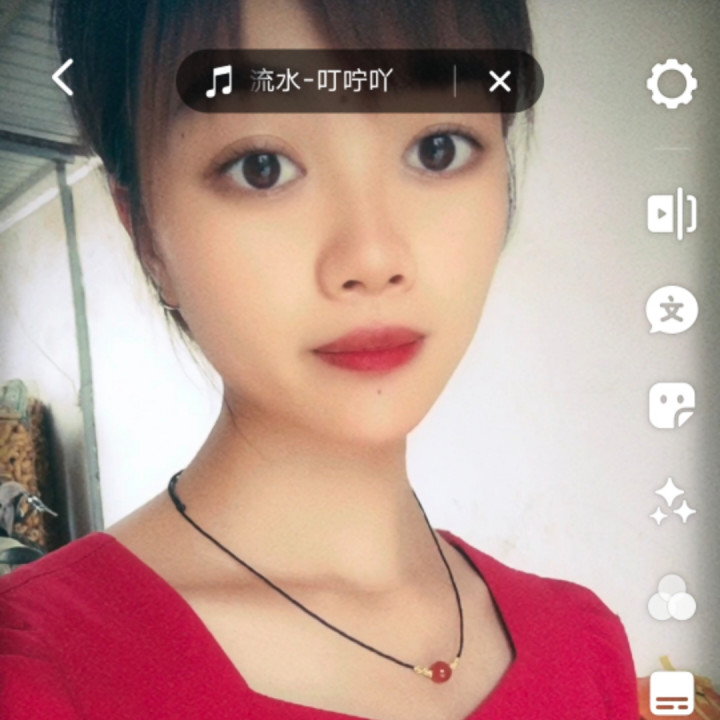Open the stickers panel
Viewport: 720px width, 720px height.
(671, 405)
